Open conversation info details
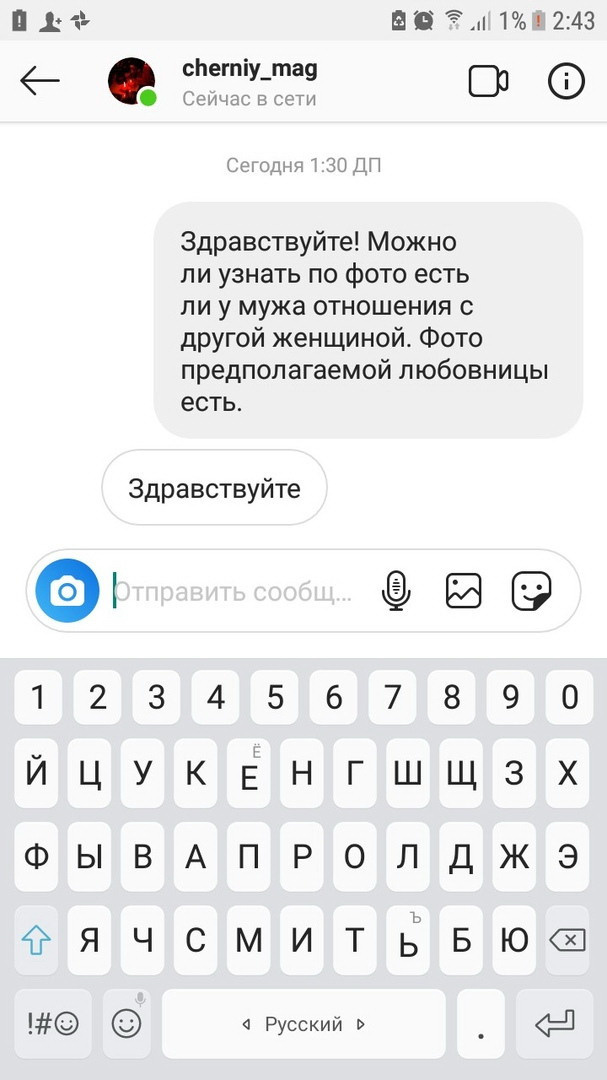This screenshot has width=607, height=1080. tap(566, 81)
